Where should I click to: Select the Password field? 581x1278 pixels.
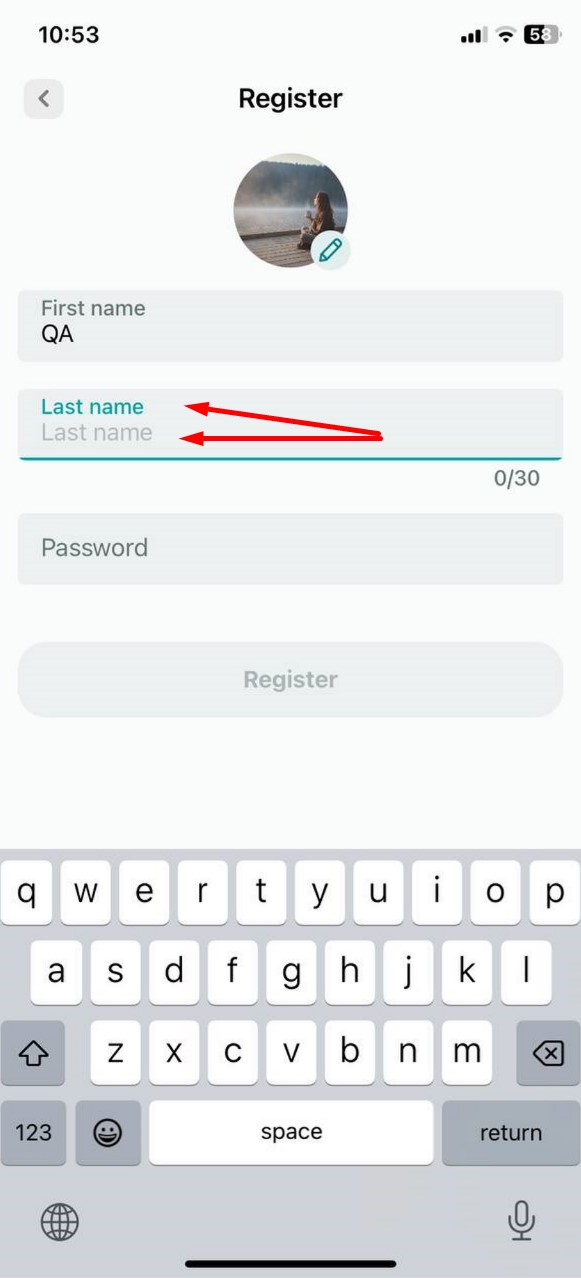290,548
